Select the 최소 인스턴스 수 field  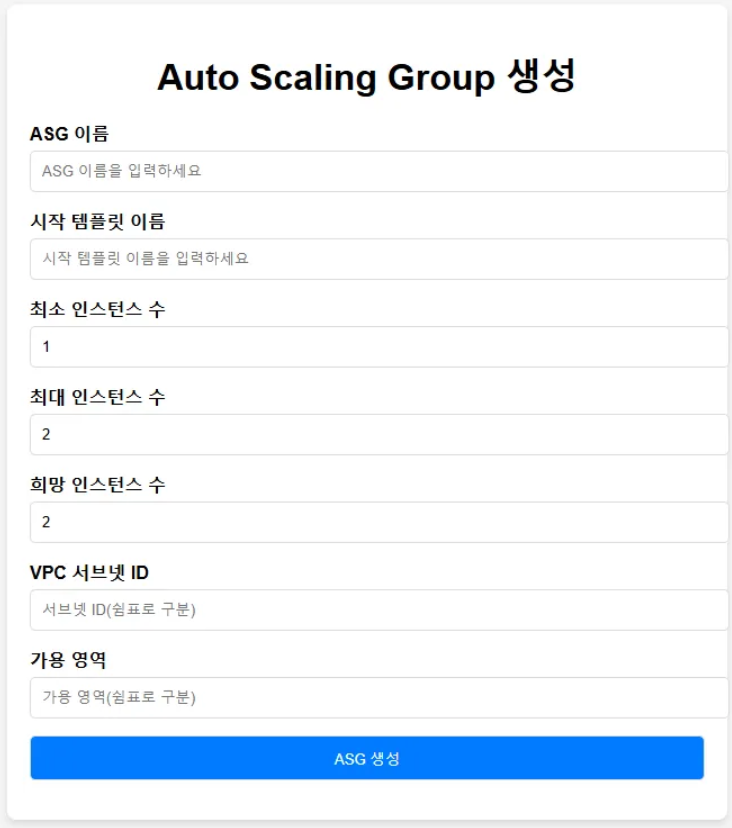tap(378, 347)
